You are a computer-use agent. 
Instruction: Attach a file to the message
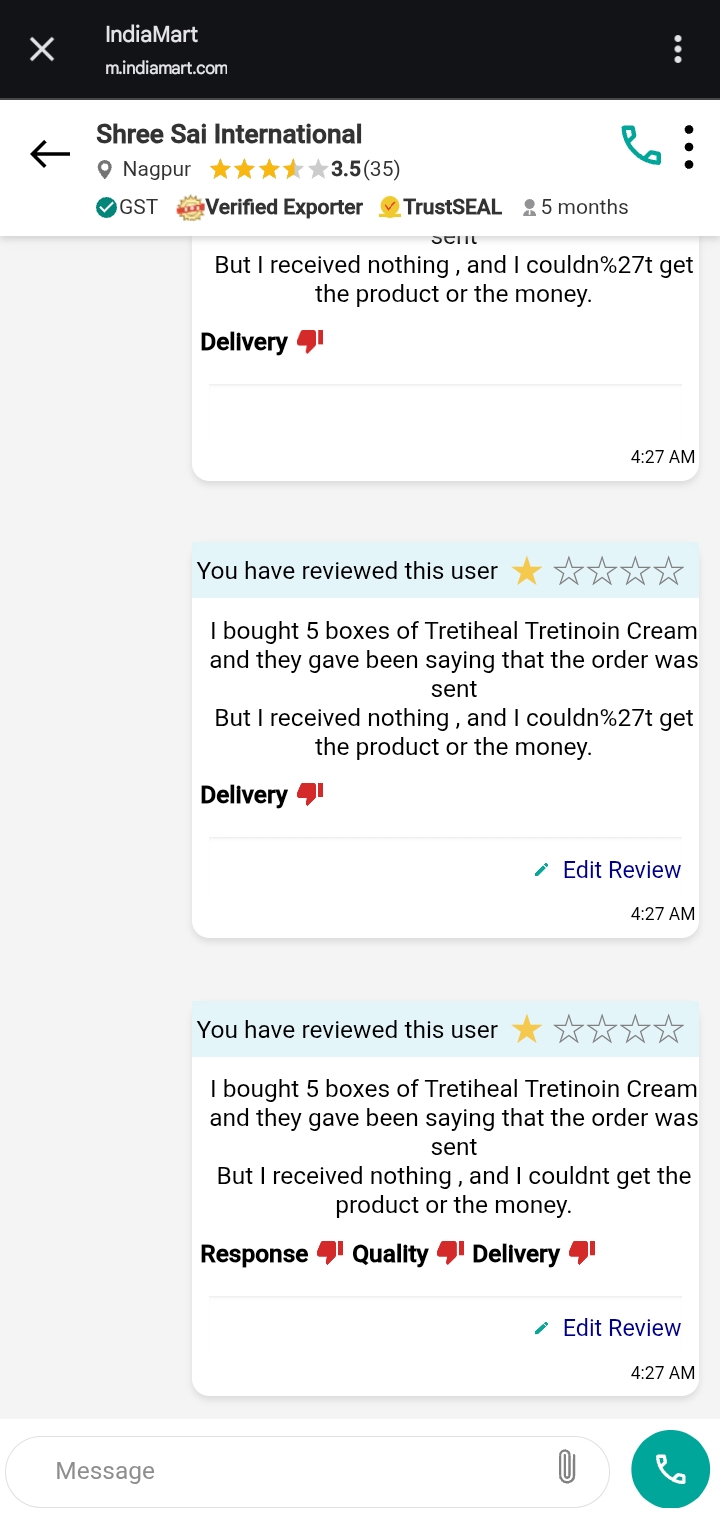point(566,1468)
